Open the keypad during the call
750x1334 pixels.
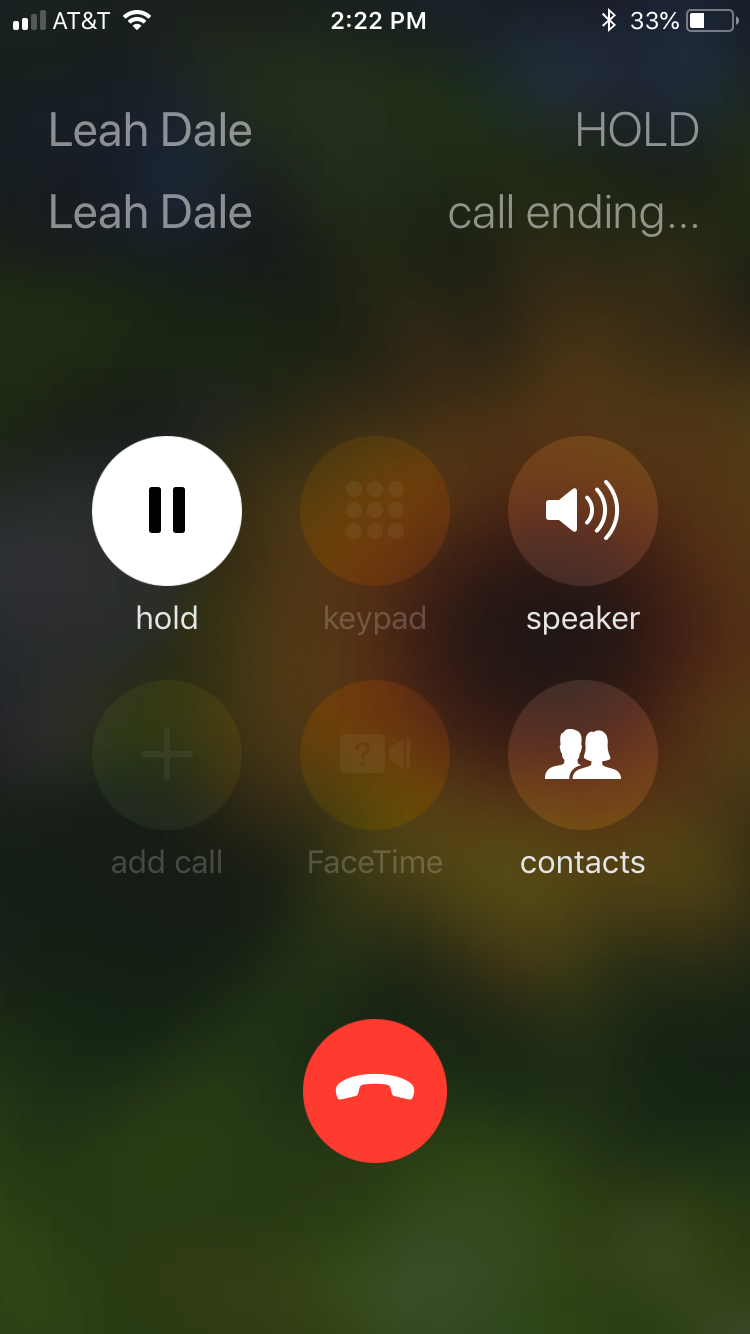[x=374, y=511]
